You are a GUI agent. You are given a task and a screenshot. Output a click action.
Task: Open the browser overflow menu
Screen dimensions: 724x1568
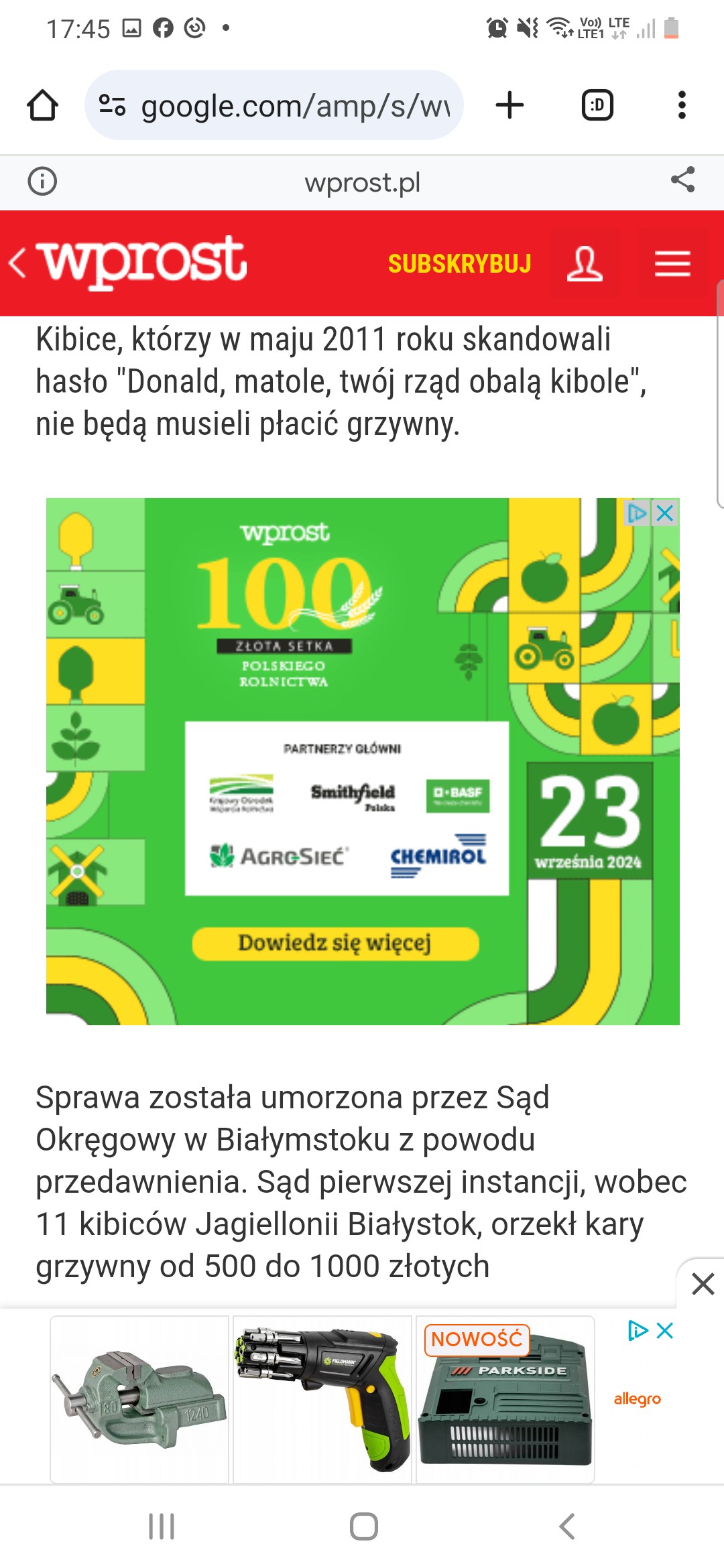click(682, 105)
